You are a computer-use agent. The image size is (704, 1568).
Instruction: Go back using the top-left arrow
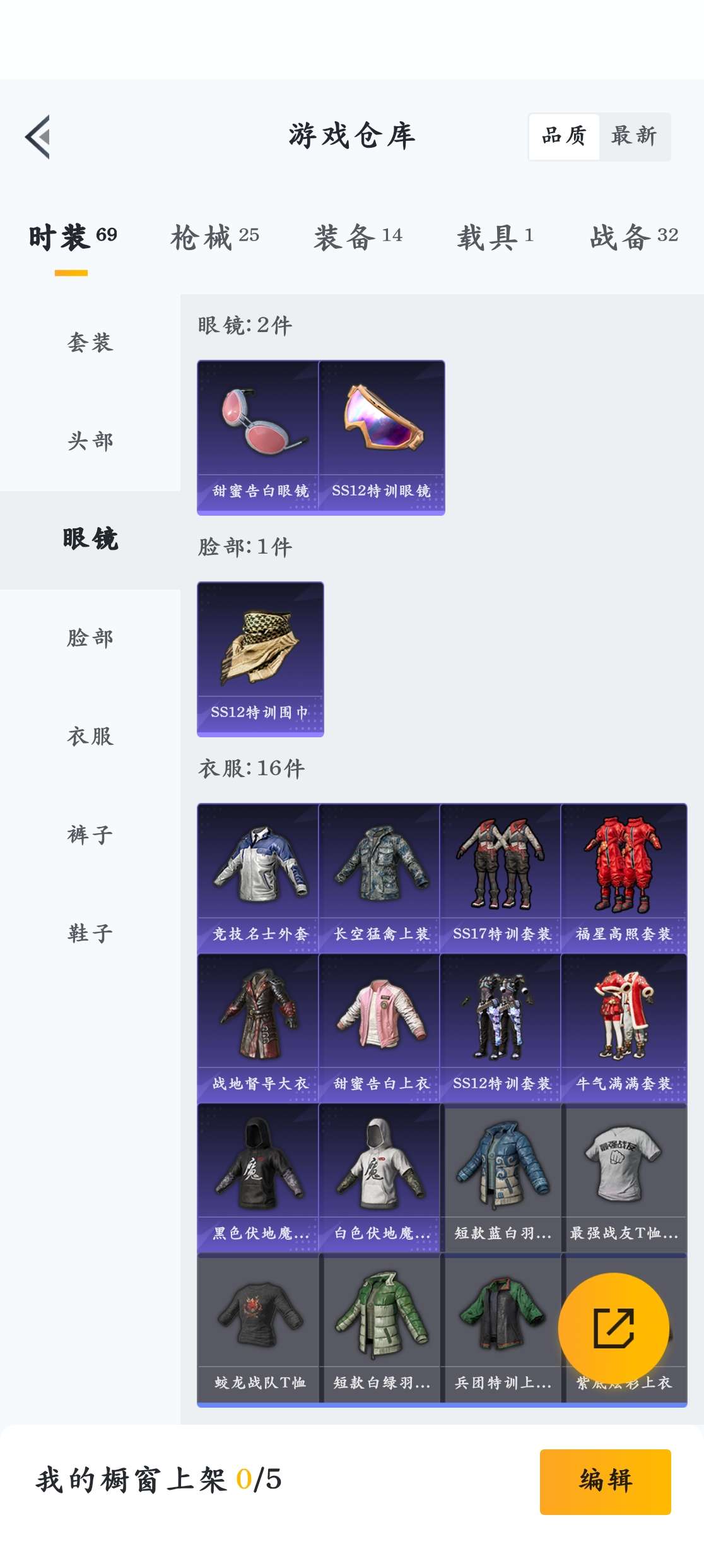click(38, 136)
